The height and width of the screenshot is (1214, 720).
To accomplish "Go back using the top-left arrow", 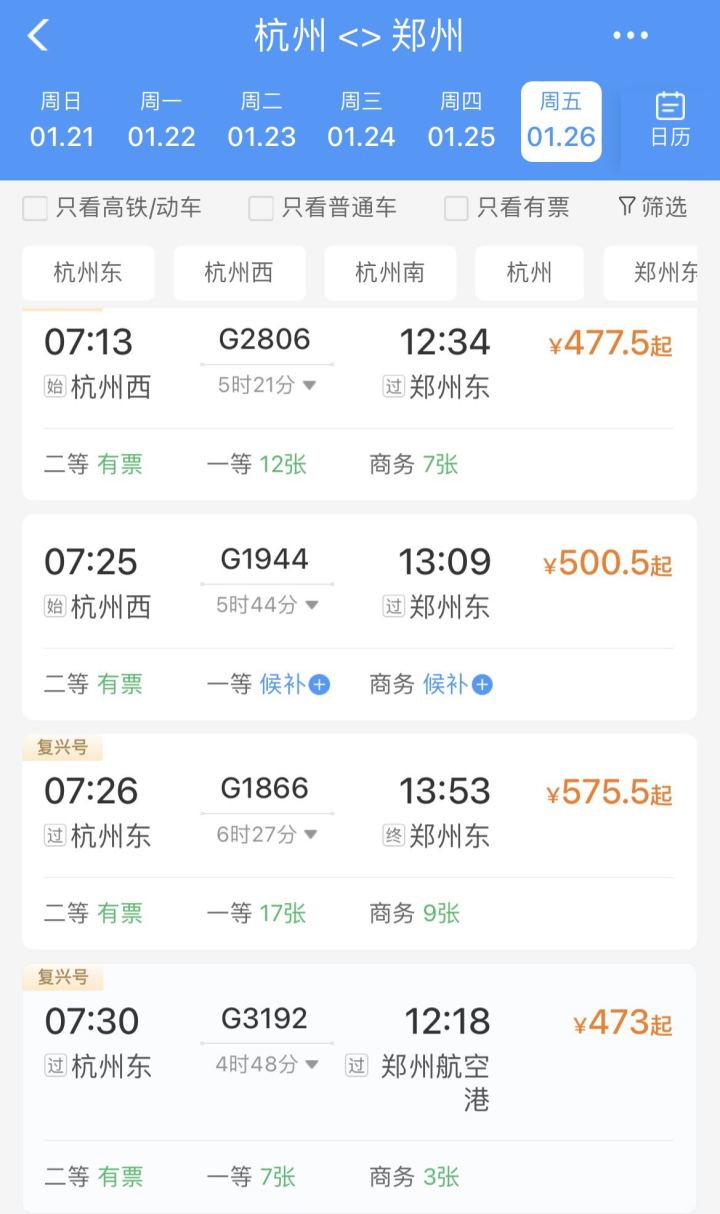I will (x=37, y=36).
